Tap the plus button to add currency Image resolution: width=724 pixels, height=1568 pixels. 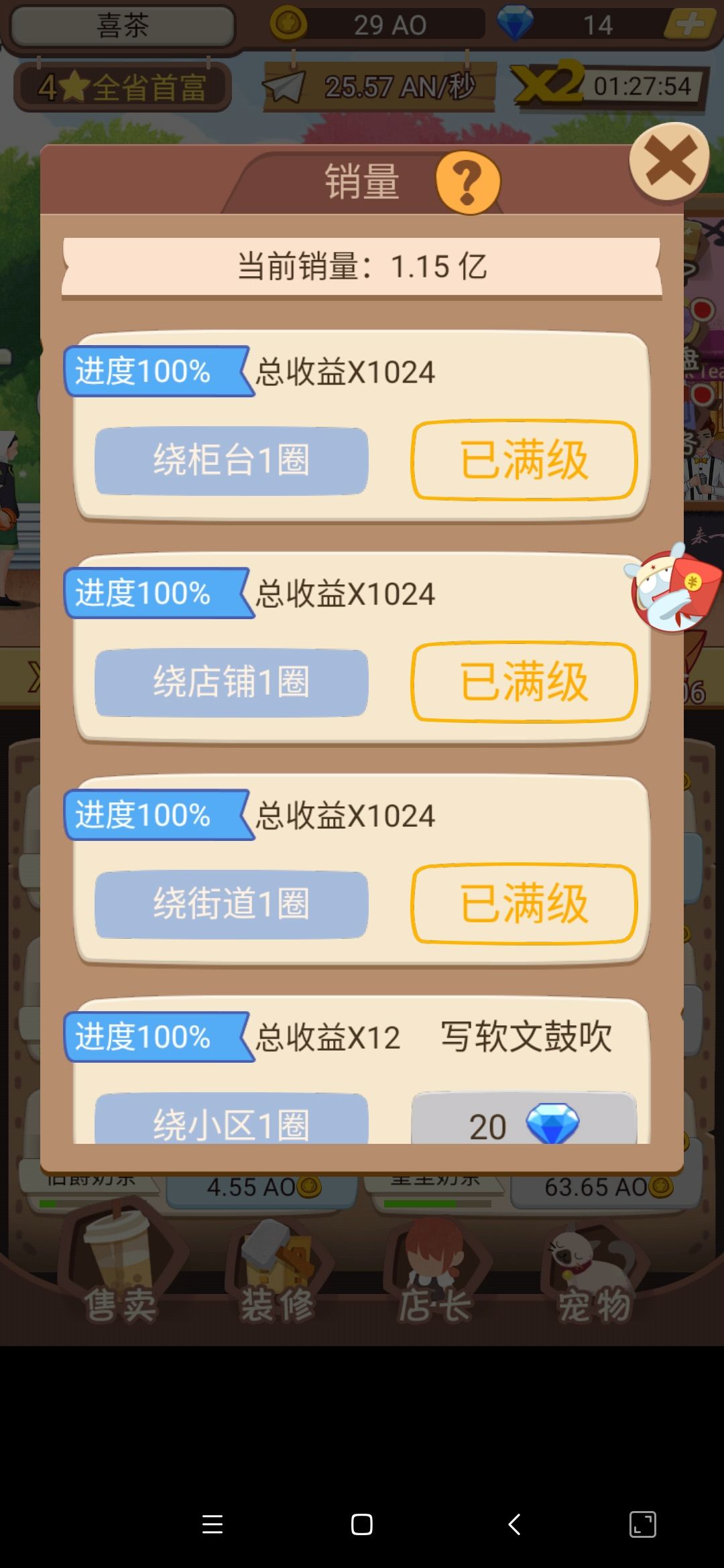[692, 22]
